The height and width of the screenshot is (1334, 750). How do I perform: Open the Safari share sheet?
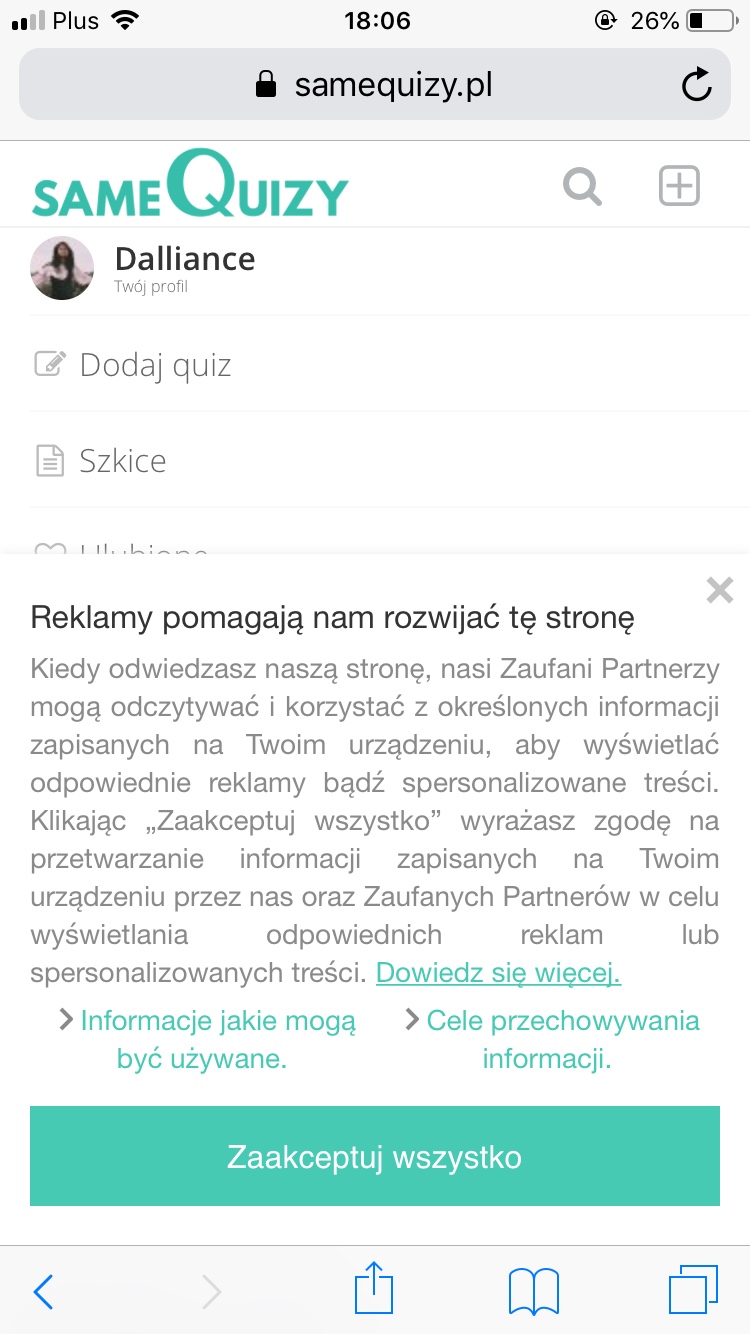[x=374, y=1288]
